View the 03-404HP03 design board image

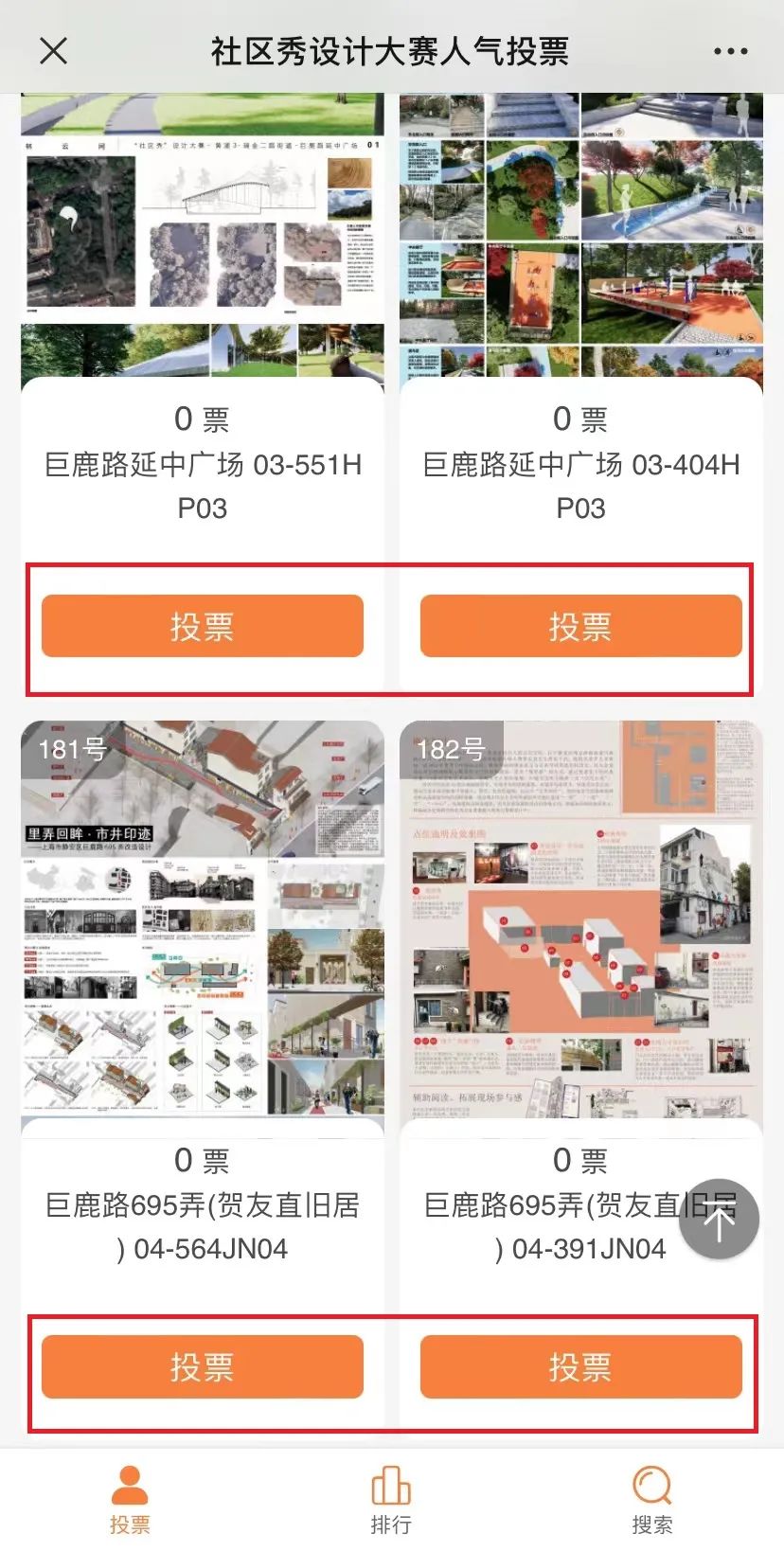pyautogui.click(x=580, y=237)
